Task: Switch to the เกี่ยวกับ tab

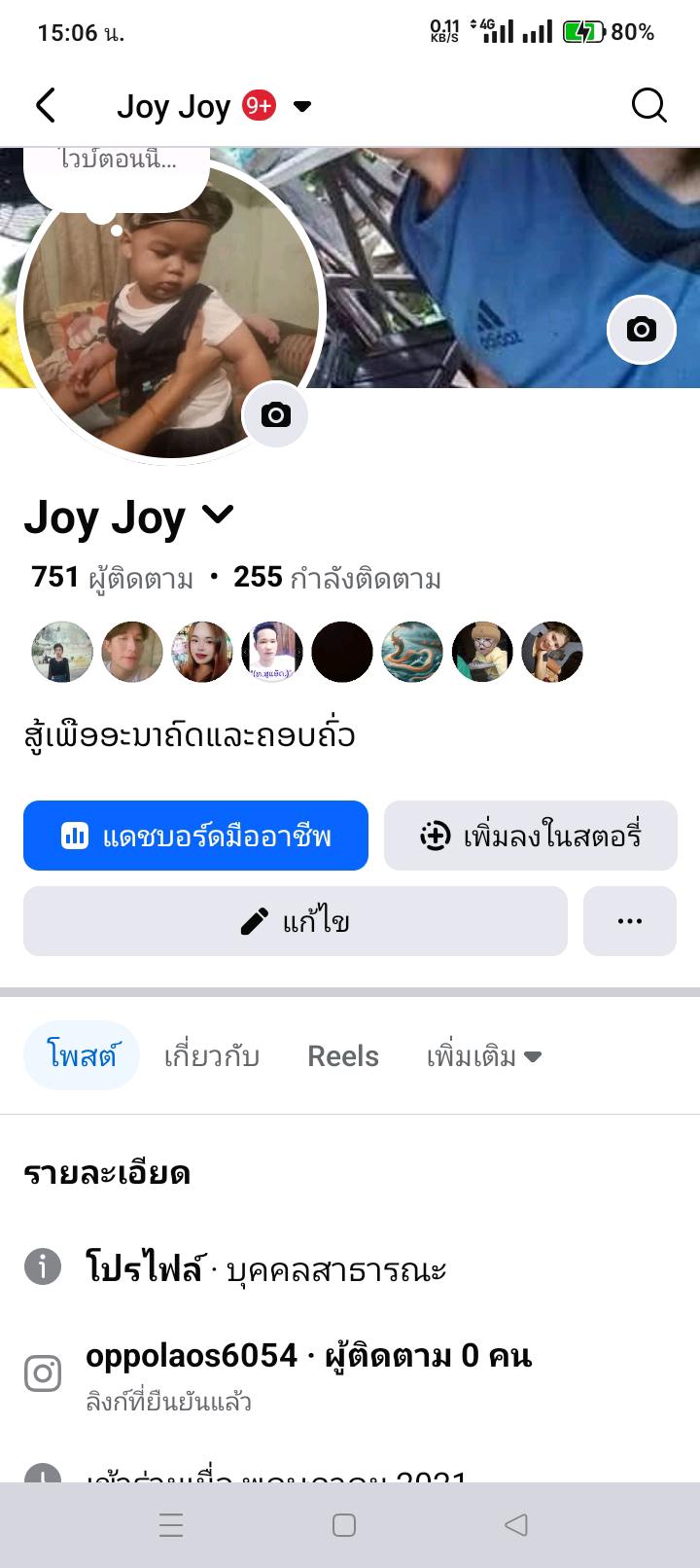Action: 211,1055
